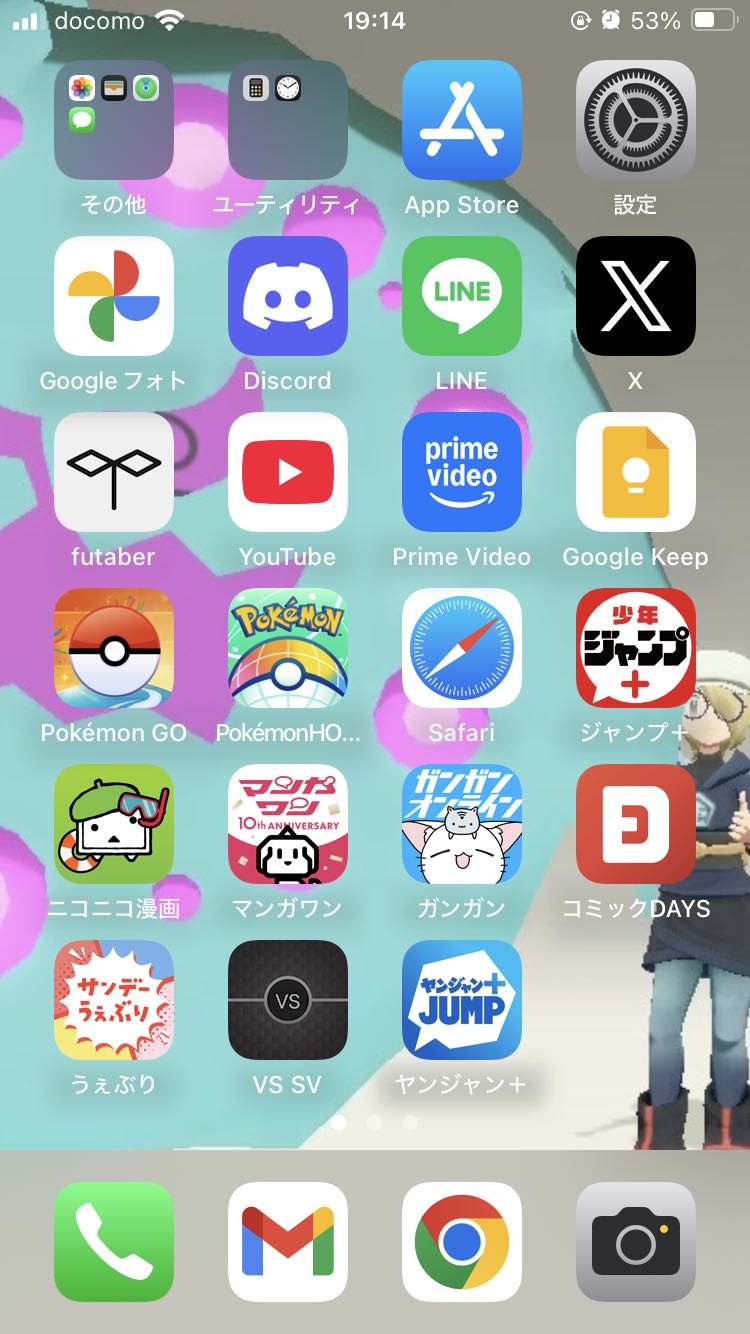This screenshot has height=1334, width=750.
Task: Open the 設定 settings app
Action: coord(636,120)
